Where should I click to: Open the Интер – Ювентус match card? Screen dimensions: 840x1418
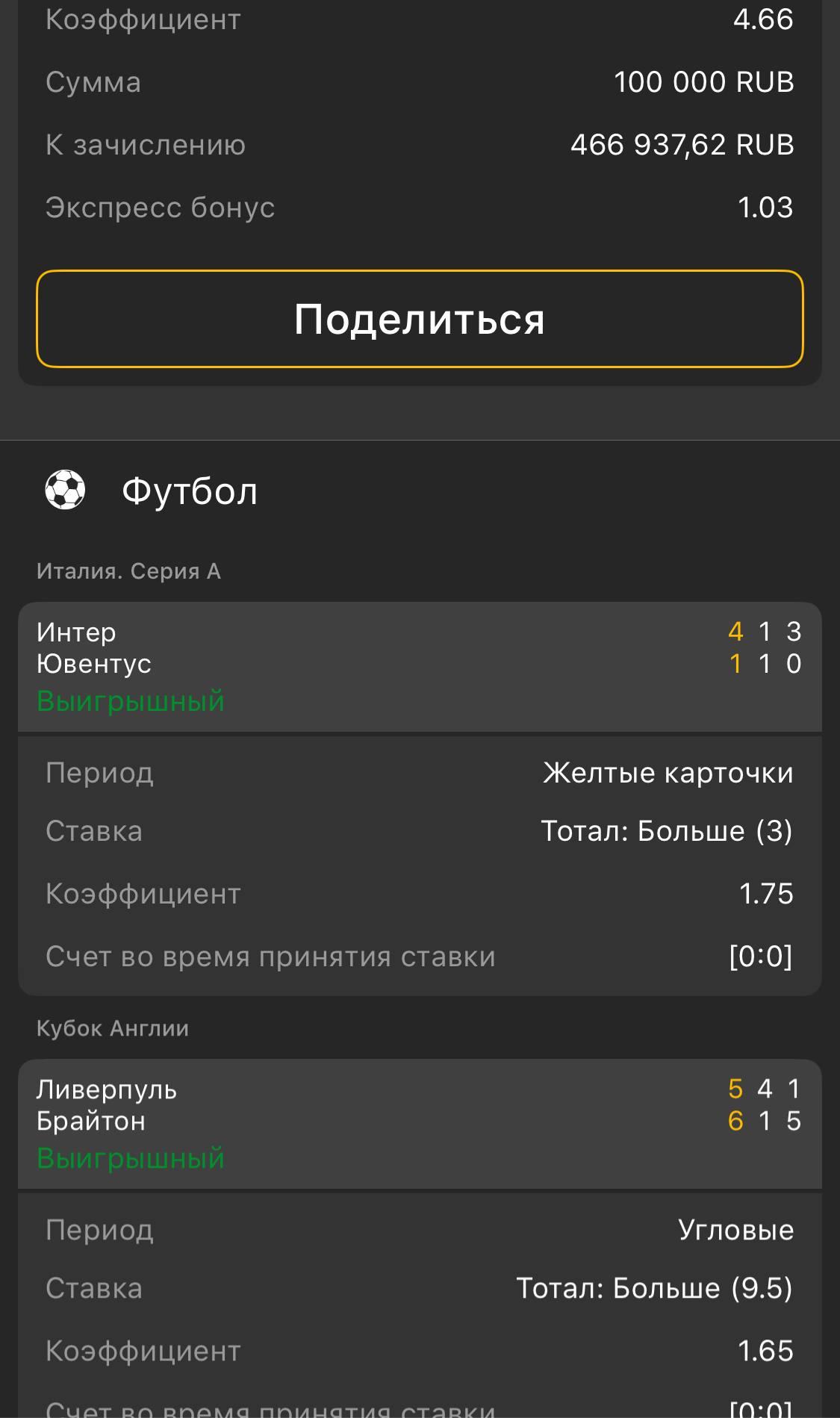point(418,666)
